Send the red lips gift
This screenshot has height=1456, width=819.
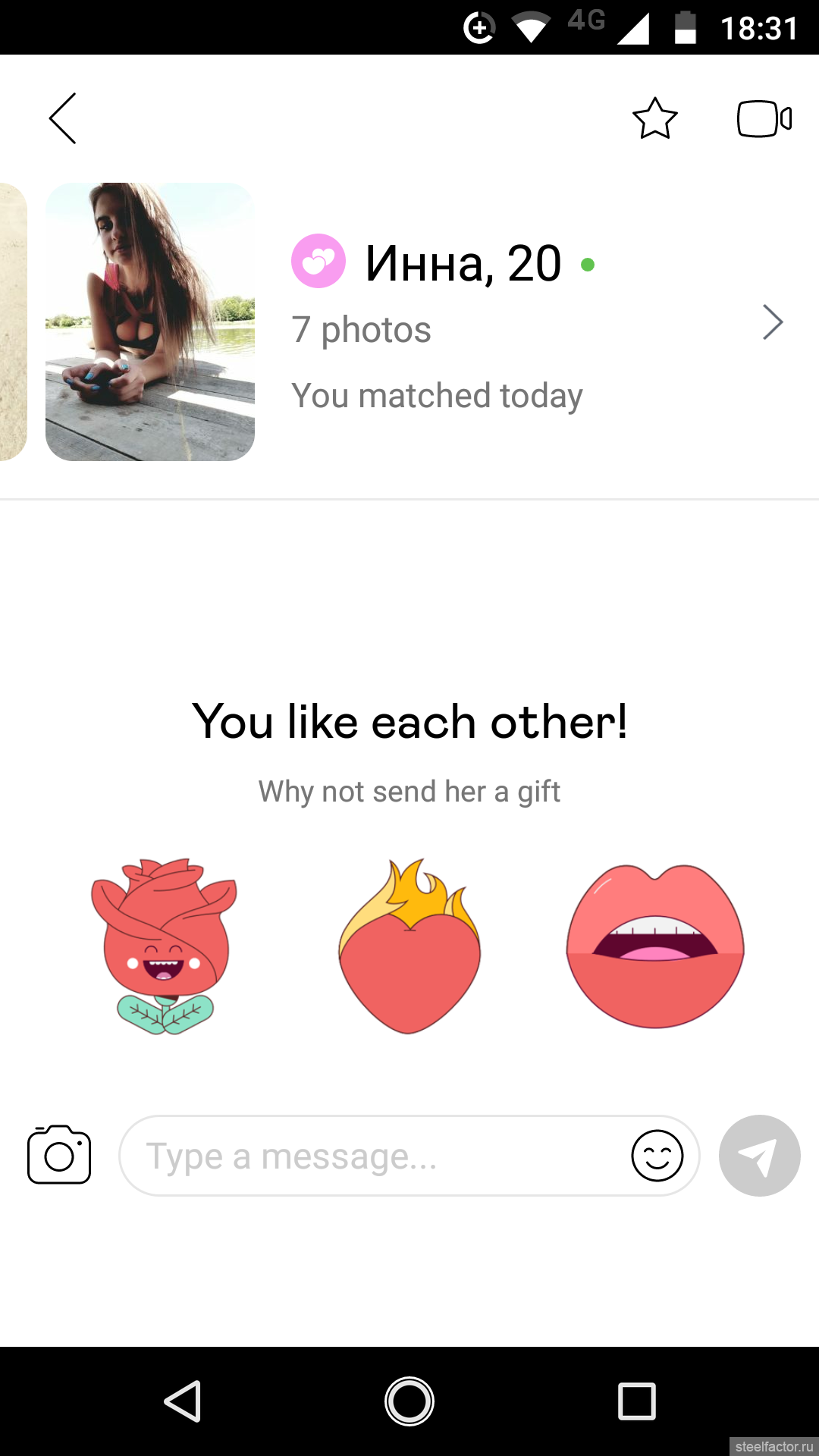(655, 946)
